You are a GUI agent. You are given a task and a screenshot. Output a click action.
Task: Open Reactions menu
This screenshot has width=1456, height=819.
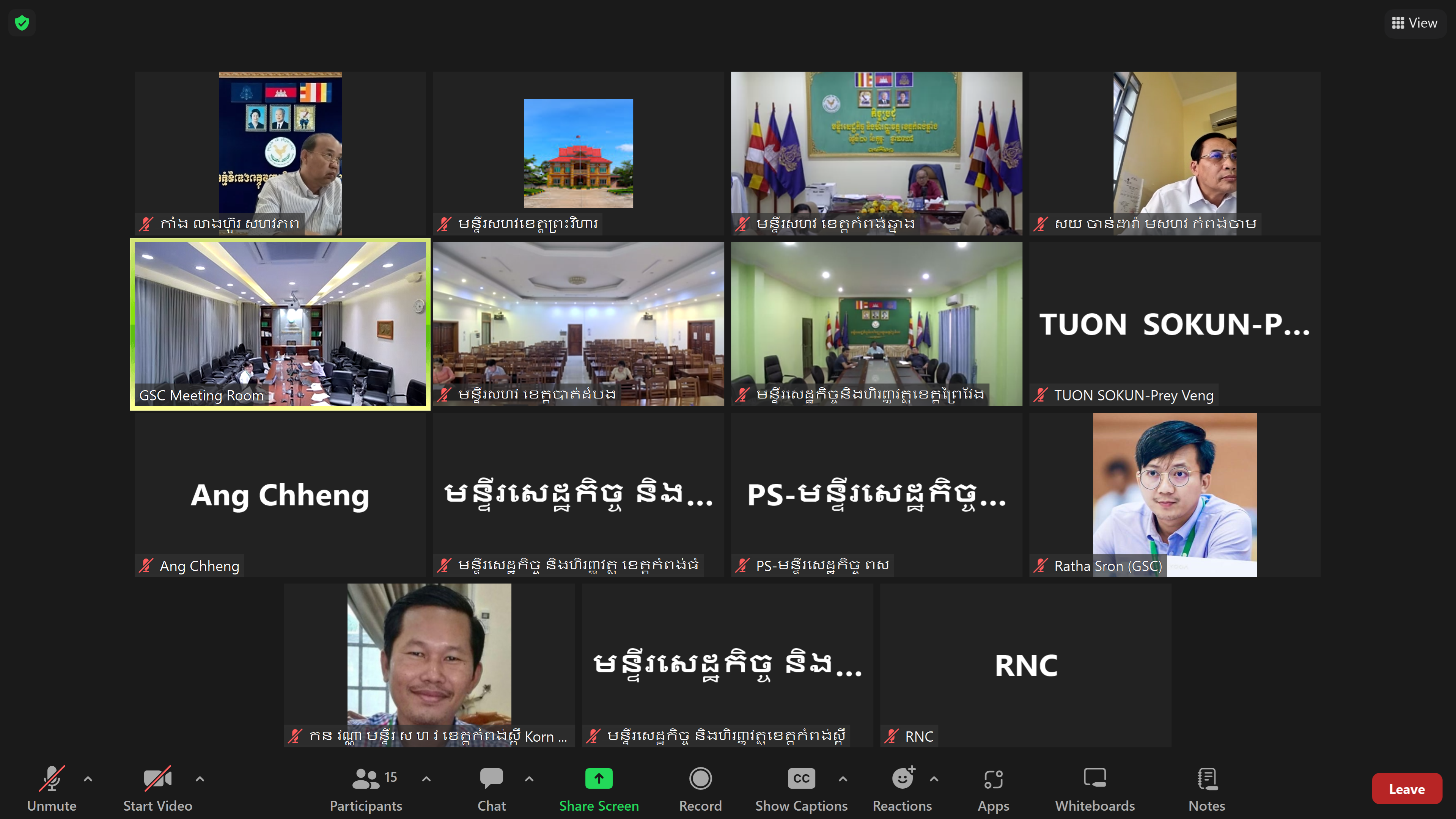[902, 788]
